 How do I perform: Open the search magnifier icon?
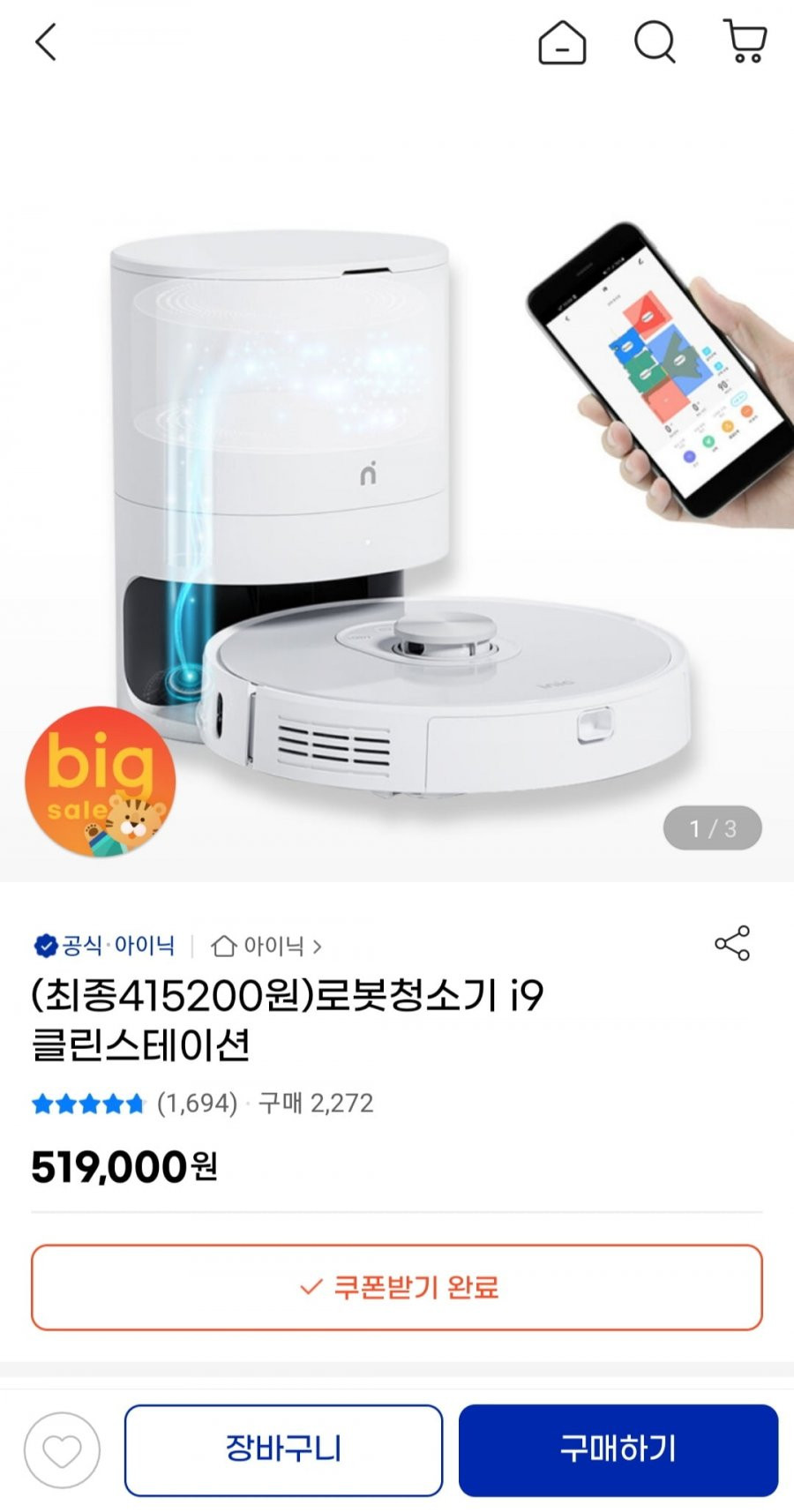[x=655, y=42]
